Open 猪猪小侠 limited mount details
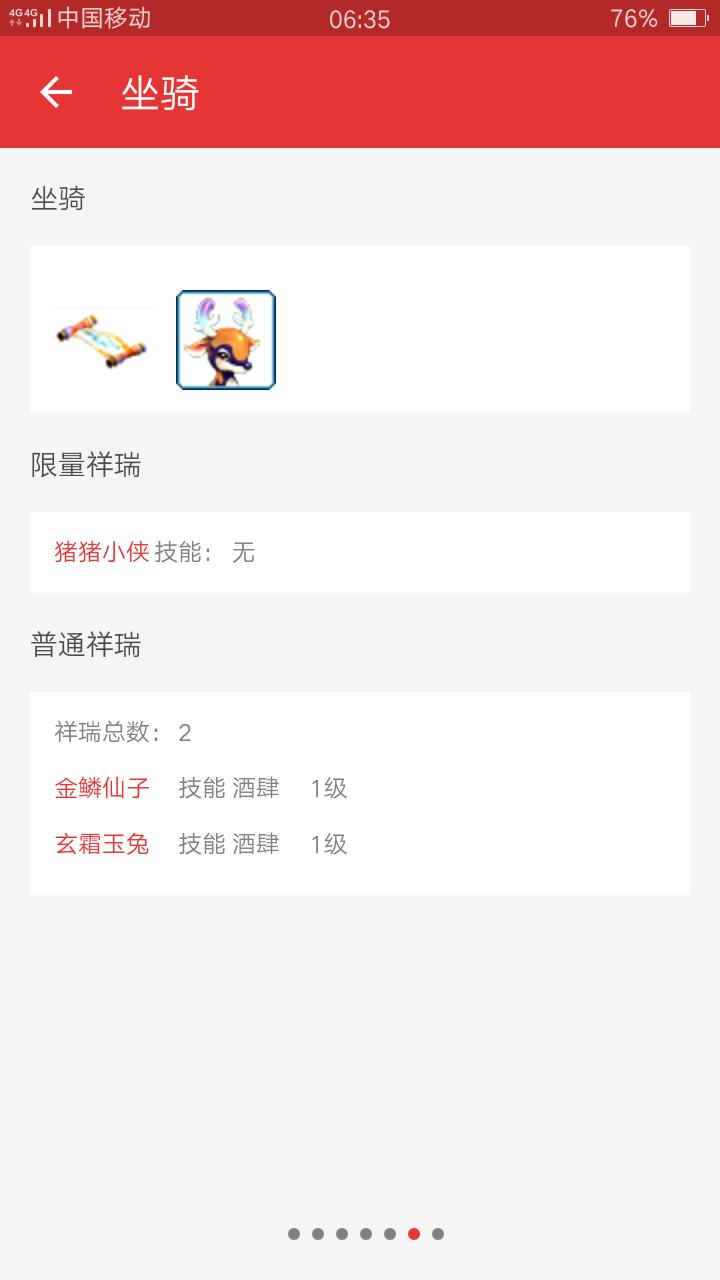Screen dimensions: 720x1280 click(x=101, y=552)
